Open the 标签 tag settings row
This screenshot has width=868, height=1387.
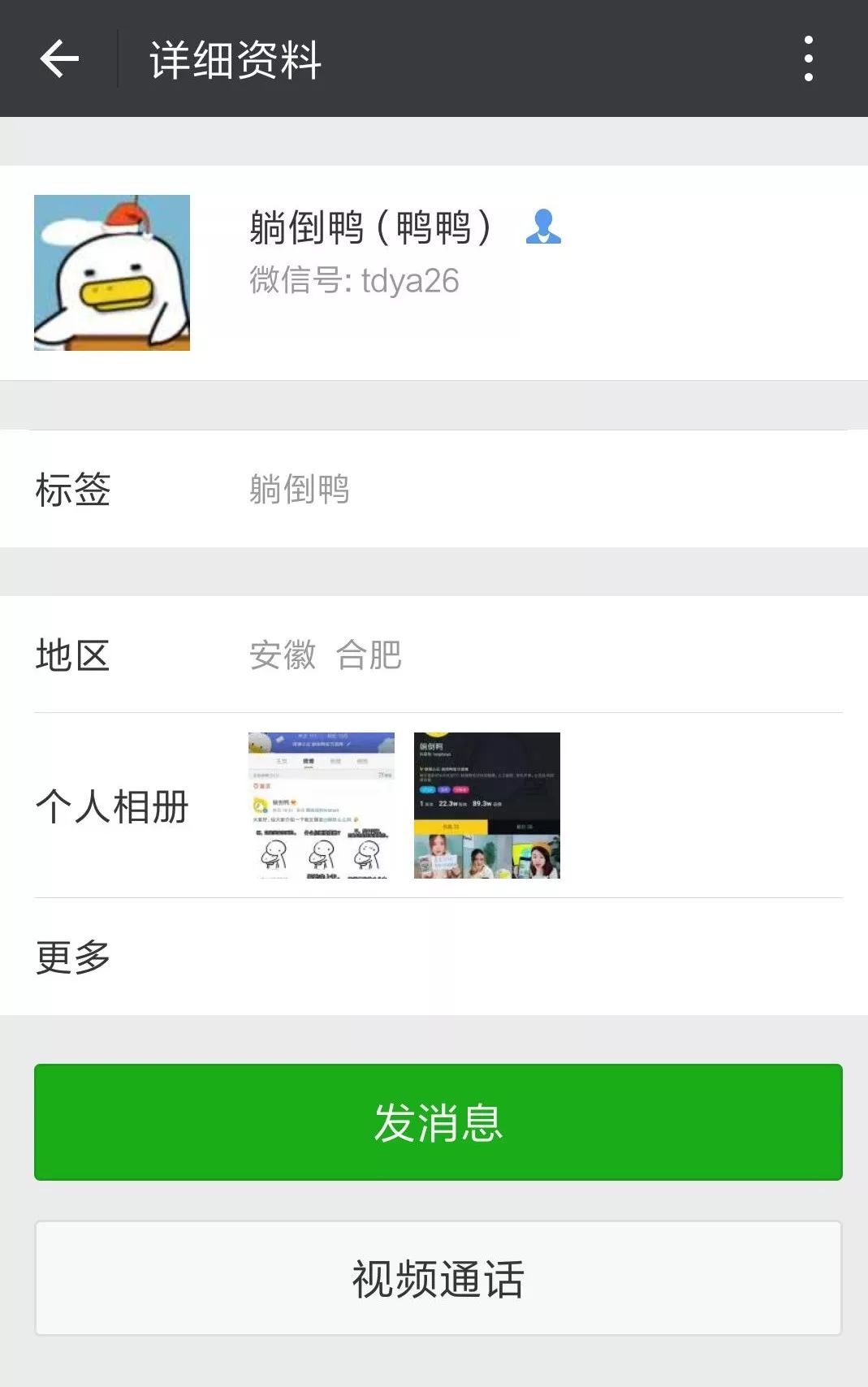pos(71,489)
